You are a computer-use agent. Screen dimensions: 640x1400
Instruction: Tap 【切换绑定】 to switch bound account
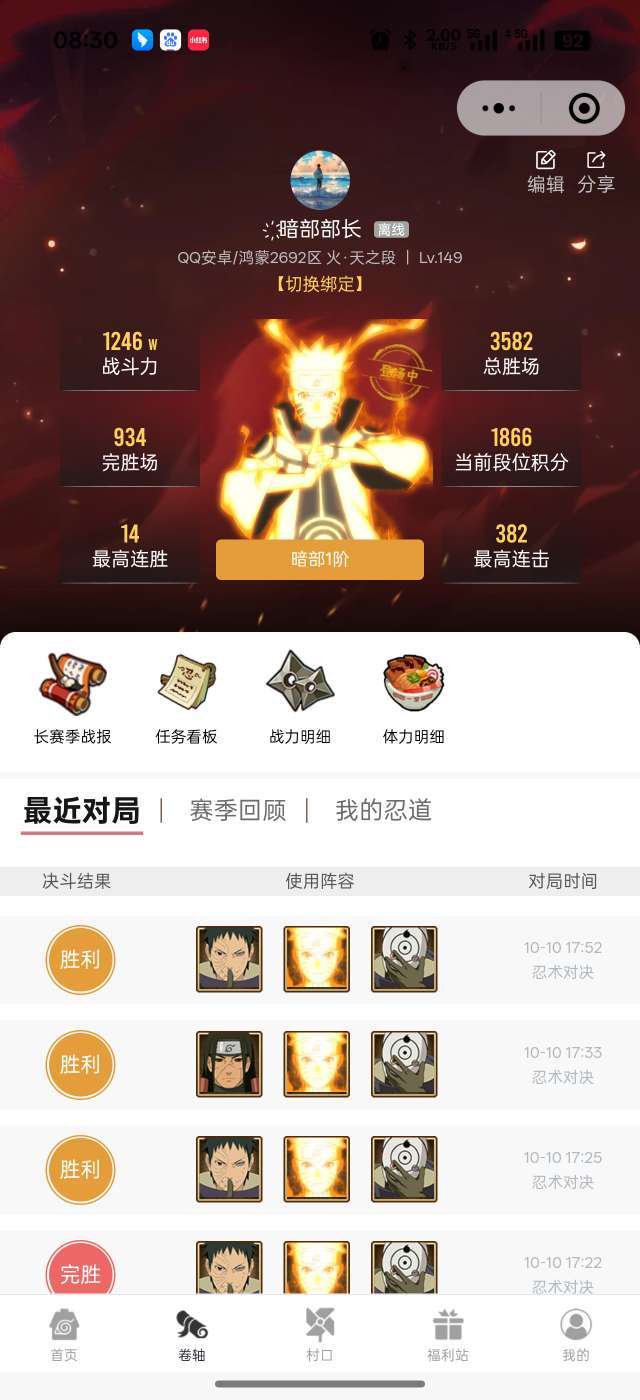click(x=320, y=284)
